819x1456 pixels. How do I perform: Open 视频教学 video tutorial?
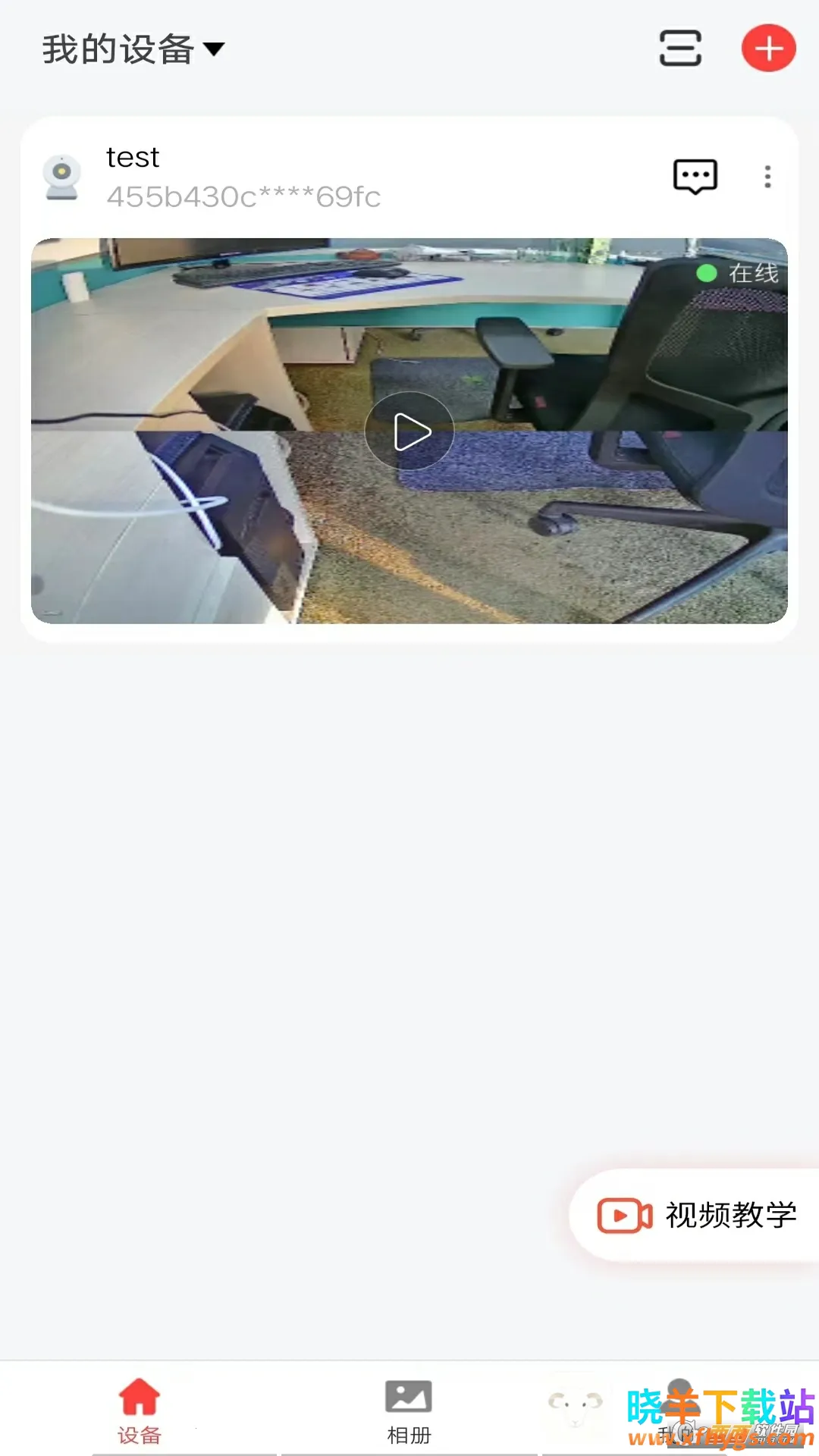tap(696, 1215)
